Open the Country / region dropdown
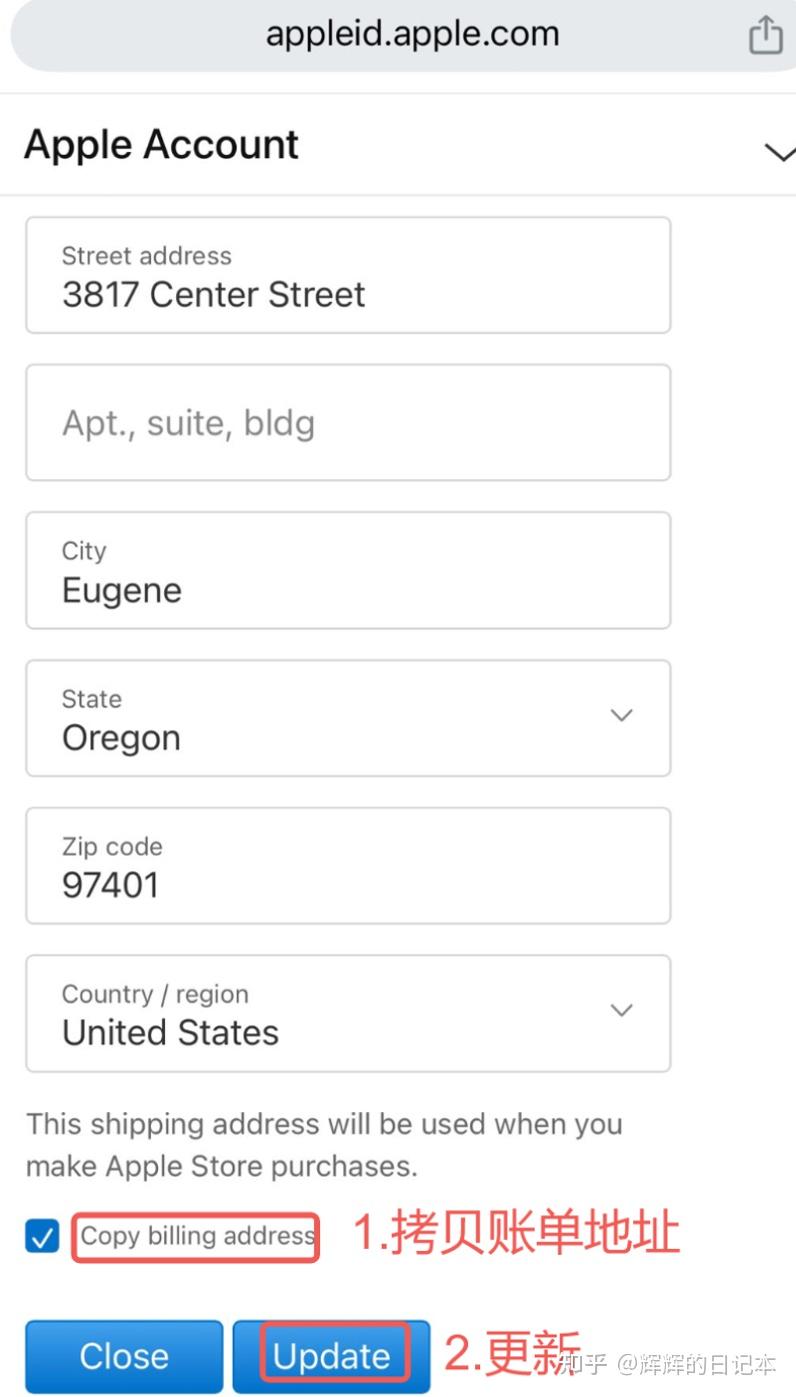796x1397 pixels. (x=621, y=1011)
